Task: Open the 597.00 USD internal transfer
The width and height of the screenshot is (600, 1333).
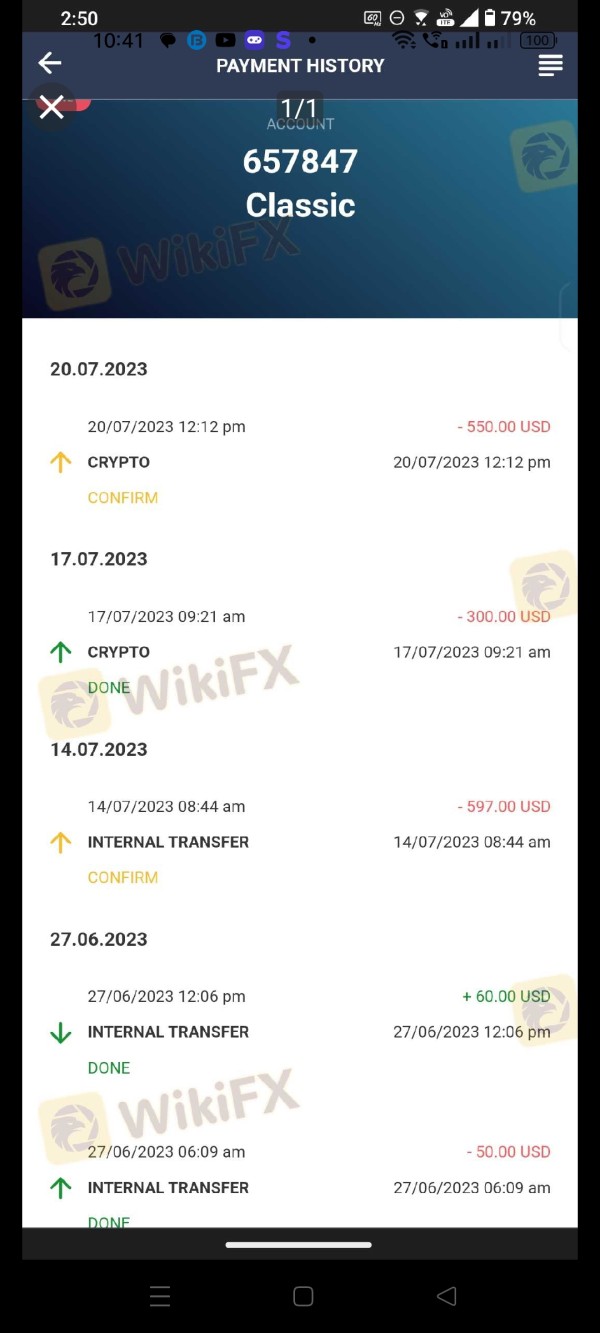Action: click(x=300, y=841)
